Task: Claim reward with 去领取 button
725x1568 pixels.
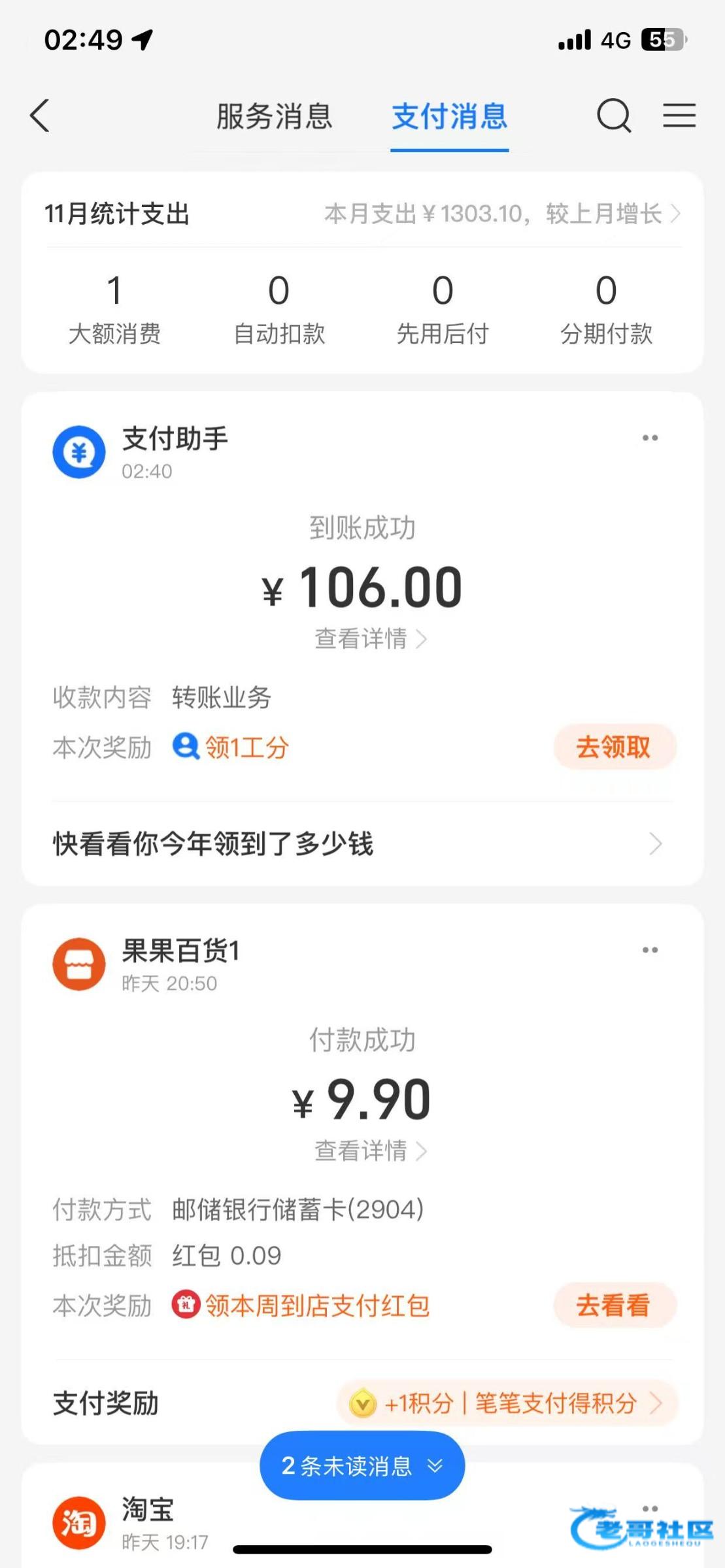Action: tap(613, 747)
